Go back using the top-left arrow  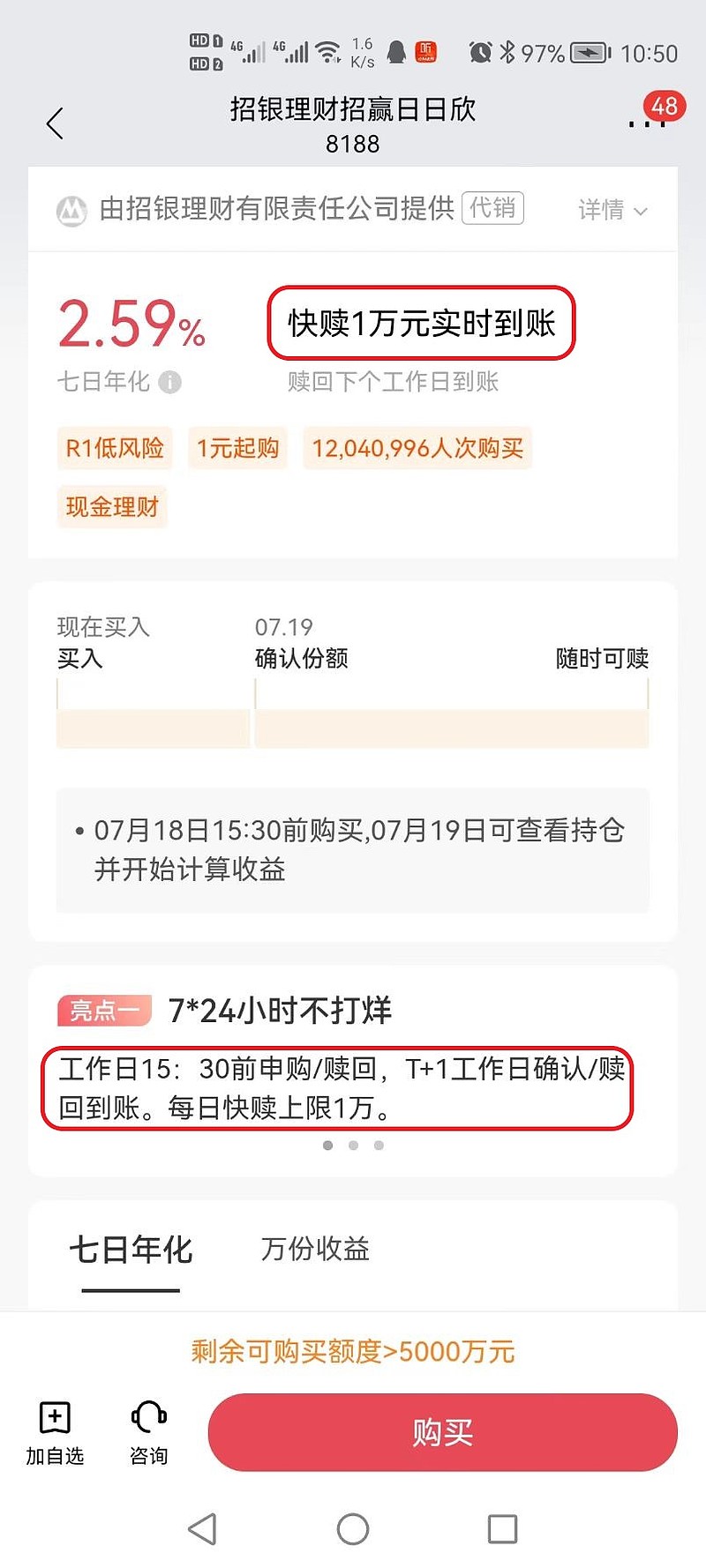[55, 123]
